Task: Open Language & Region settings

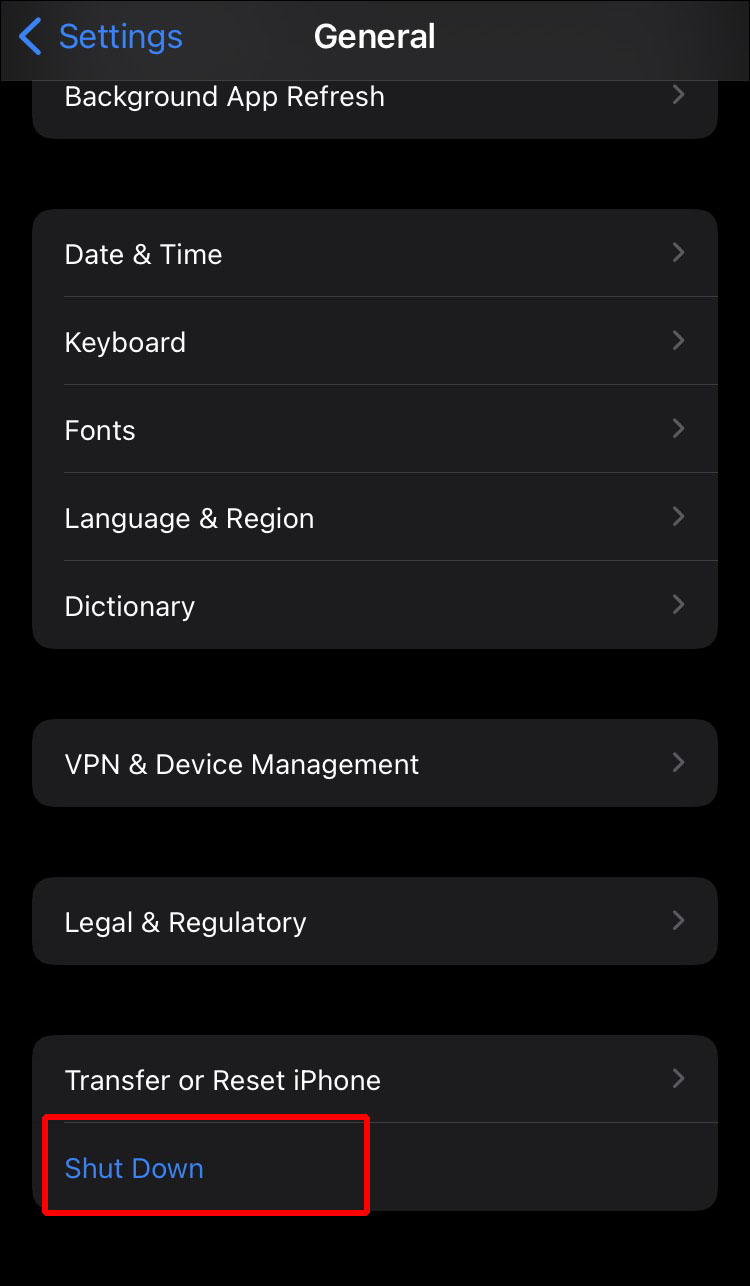Action: pyautogui.click(x=374, y=518)
